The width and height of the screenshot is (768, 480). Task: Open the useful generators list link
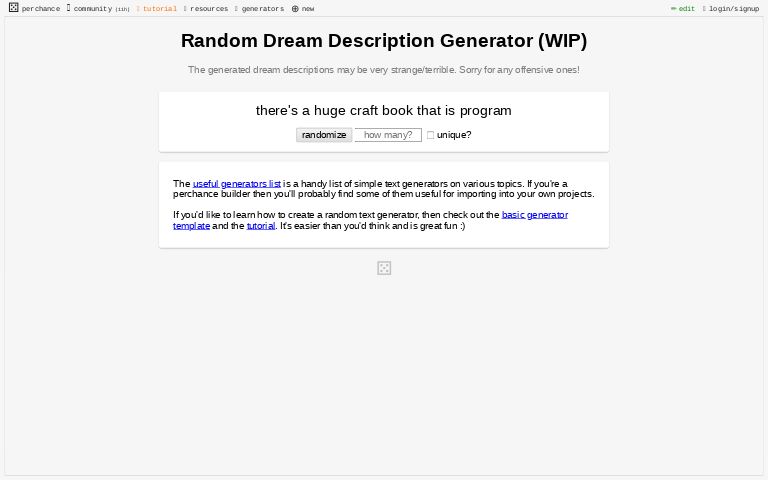tap(237, 184)
